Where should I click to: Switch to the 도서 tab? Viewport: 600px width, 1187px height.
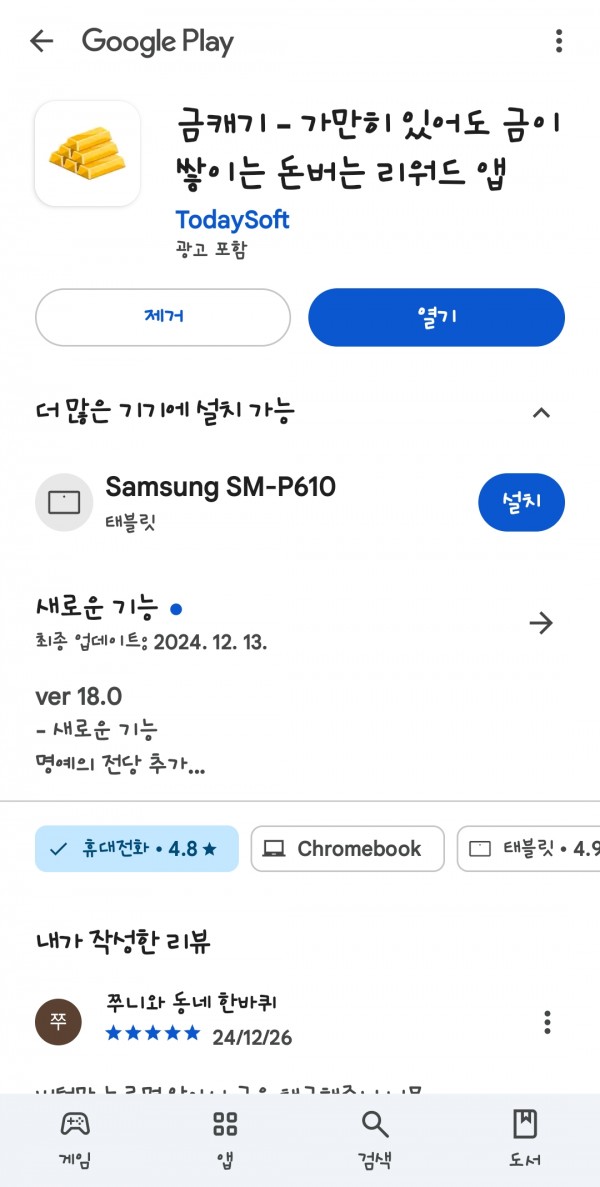pyautogui.click(x=524, y=1140)
